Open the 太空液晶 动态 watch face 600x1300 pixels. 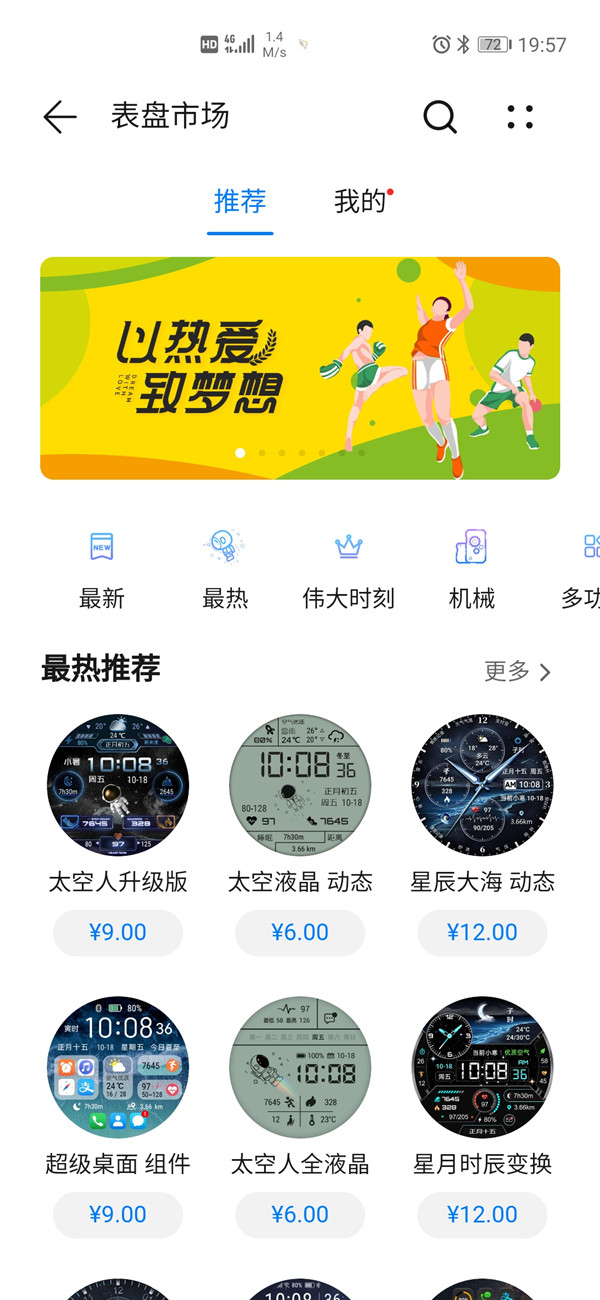tap(300, 785)
